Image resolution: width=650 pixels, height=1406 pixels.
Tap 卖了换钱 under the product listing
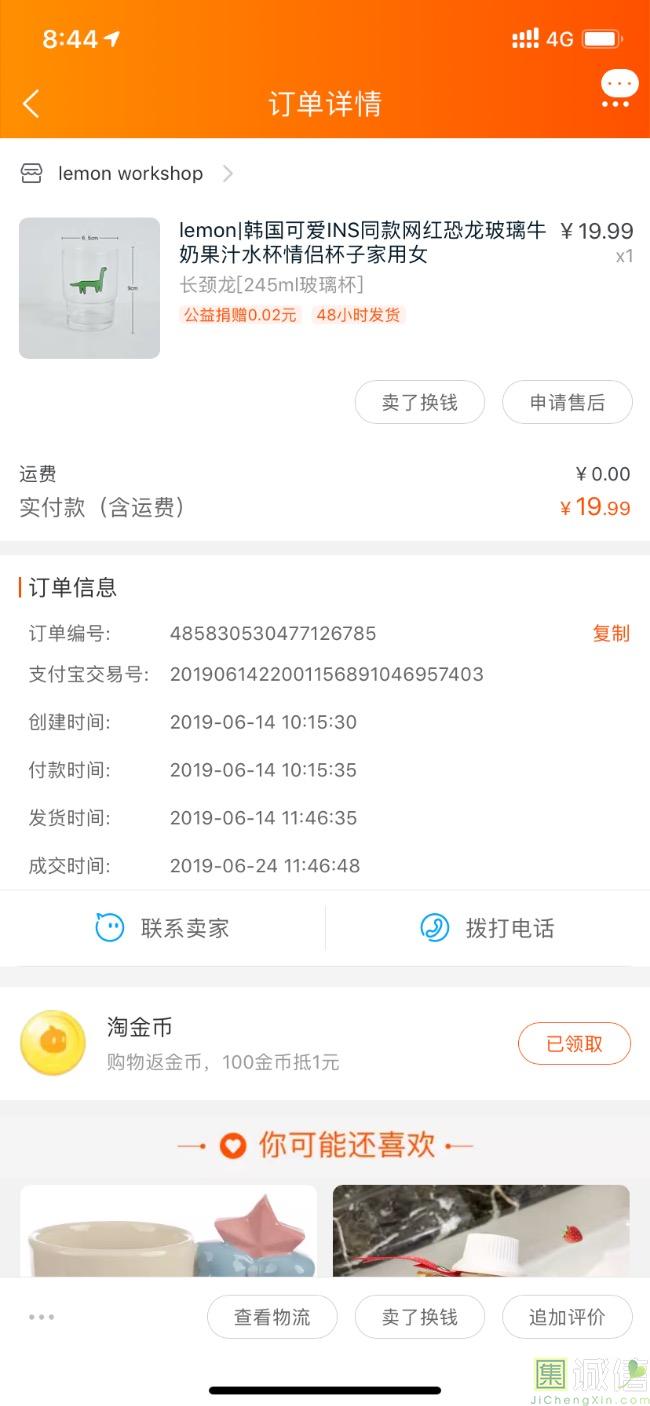420,403
